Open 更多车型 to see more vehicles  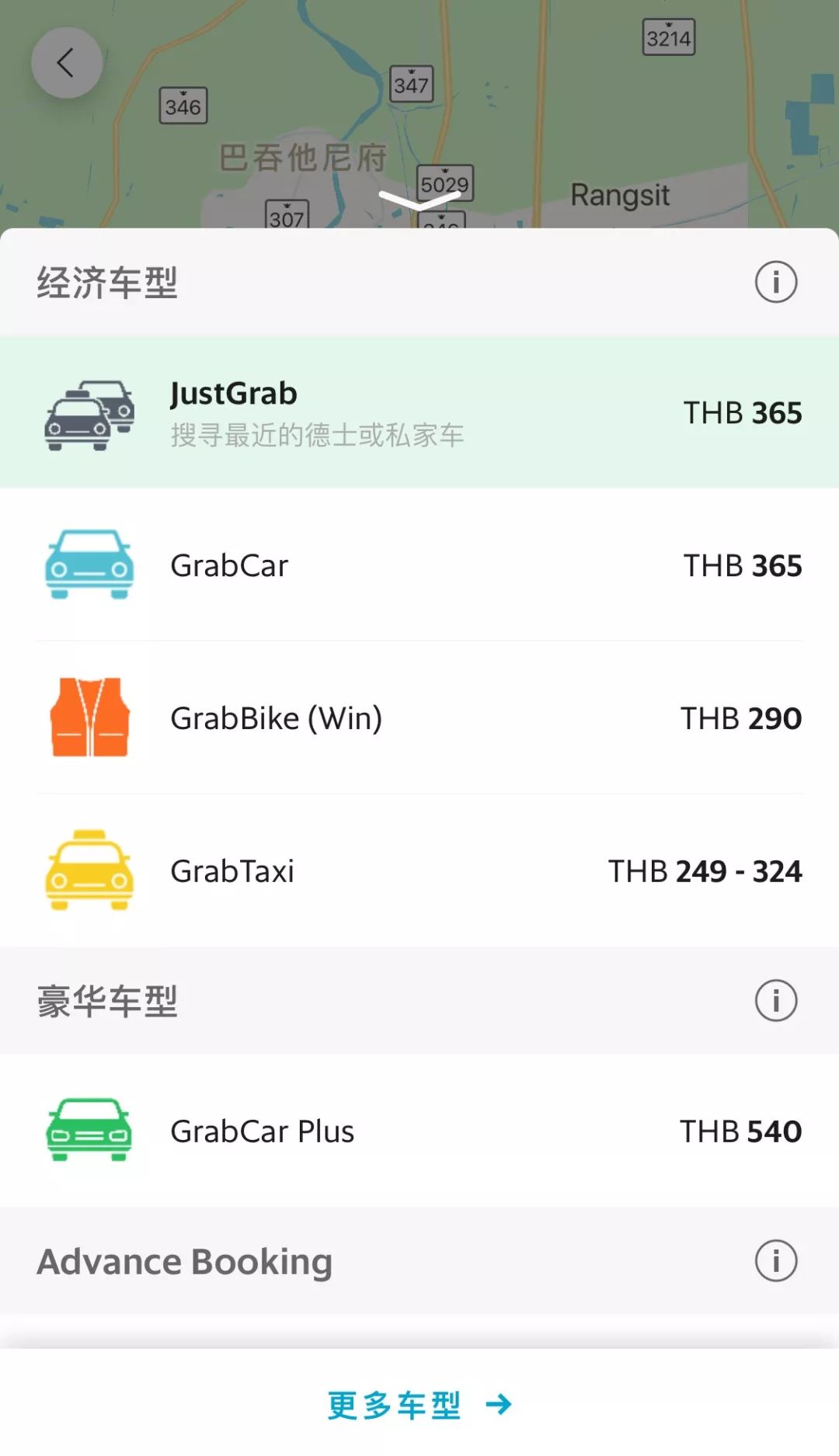[395, 1403]
